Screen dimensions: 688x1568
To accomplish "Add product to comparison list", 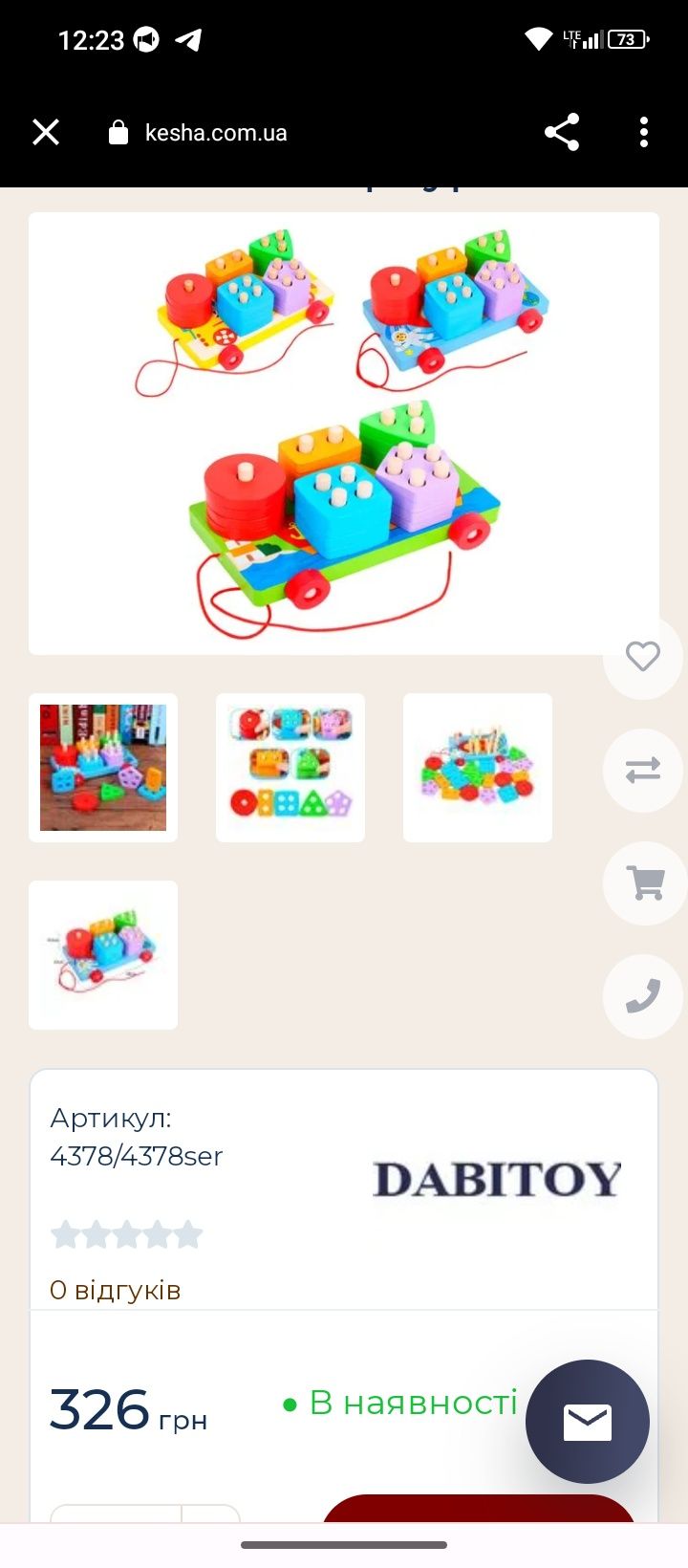I will click(x=643, y=770).
